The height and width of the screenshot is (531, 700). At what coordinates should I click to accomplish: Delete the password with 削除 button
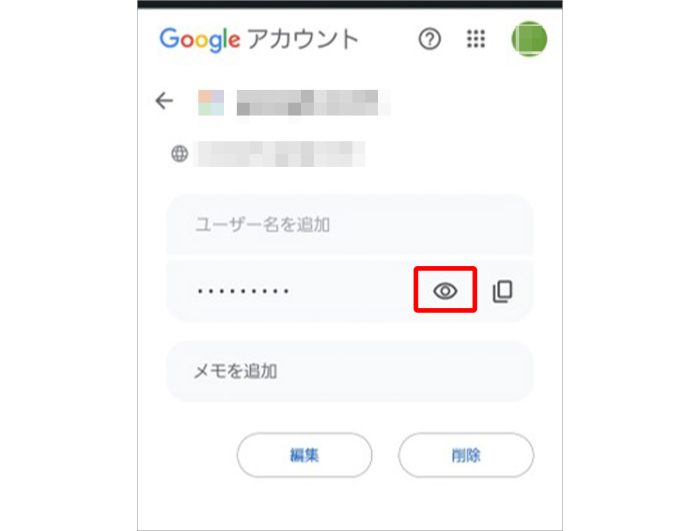(465, 455)
